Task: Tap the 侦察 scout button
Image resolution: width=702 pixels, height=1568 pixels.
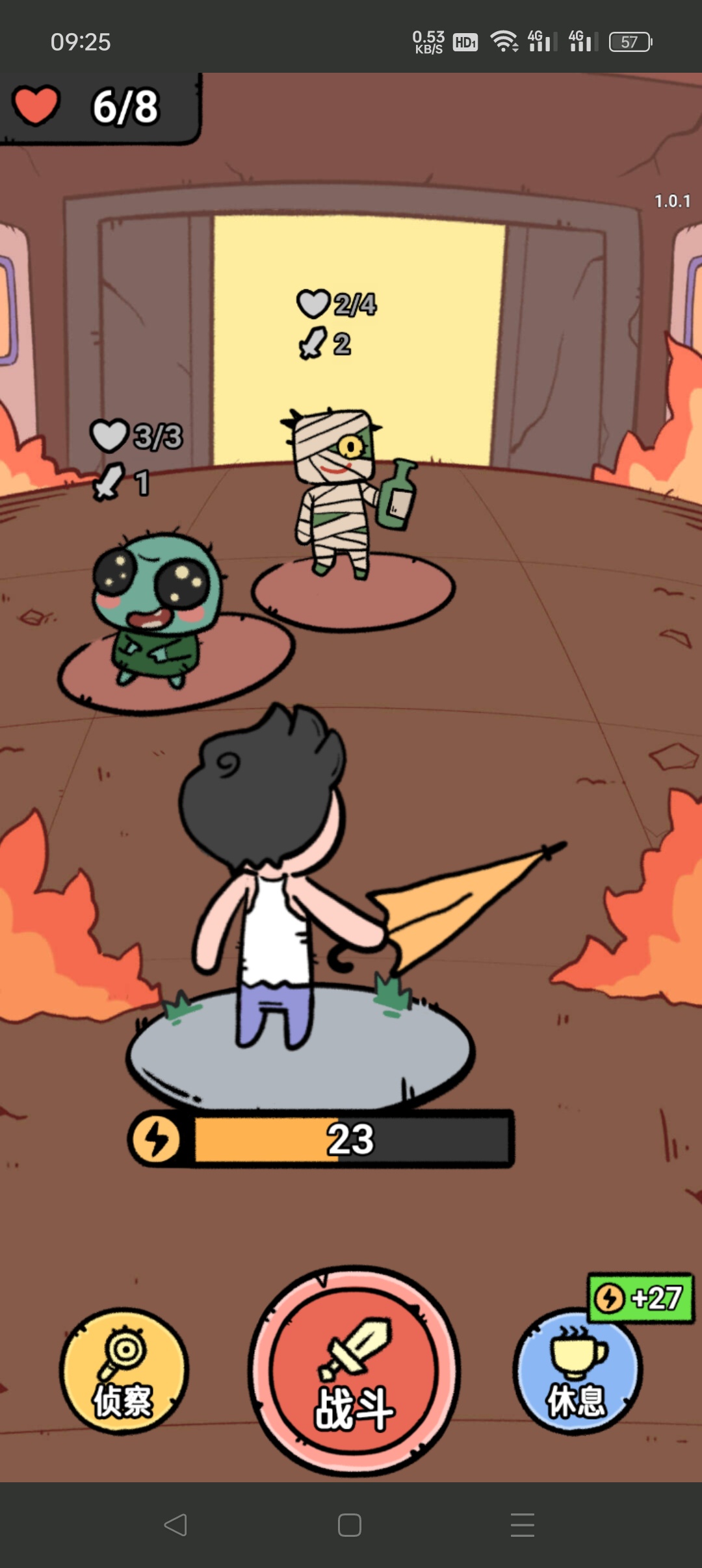Action: pos(123,1371)
